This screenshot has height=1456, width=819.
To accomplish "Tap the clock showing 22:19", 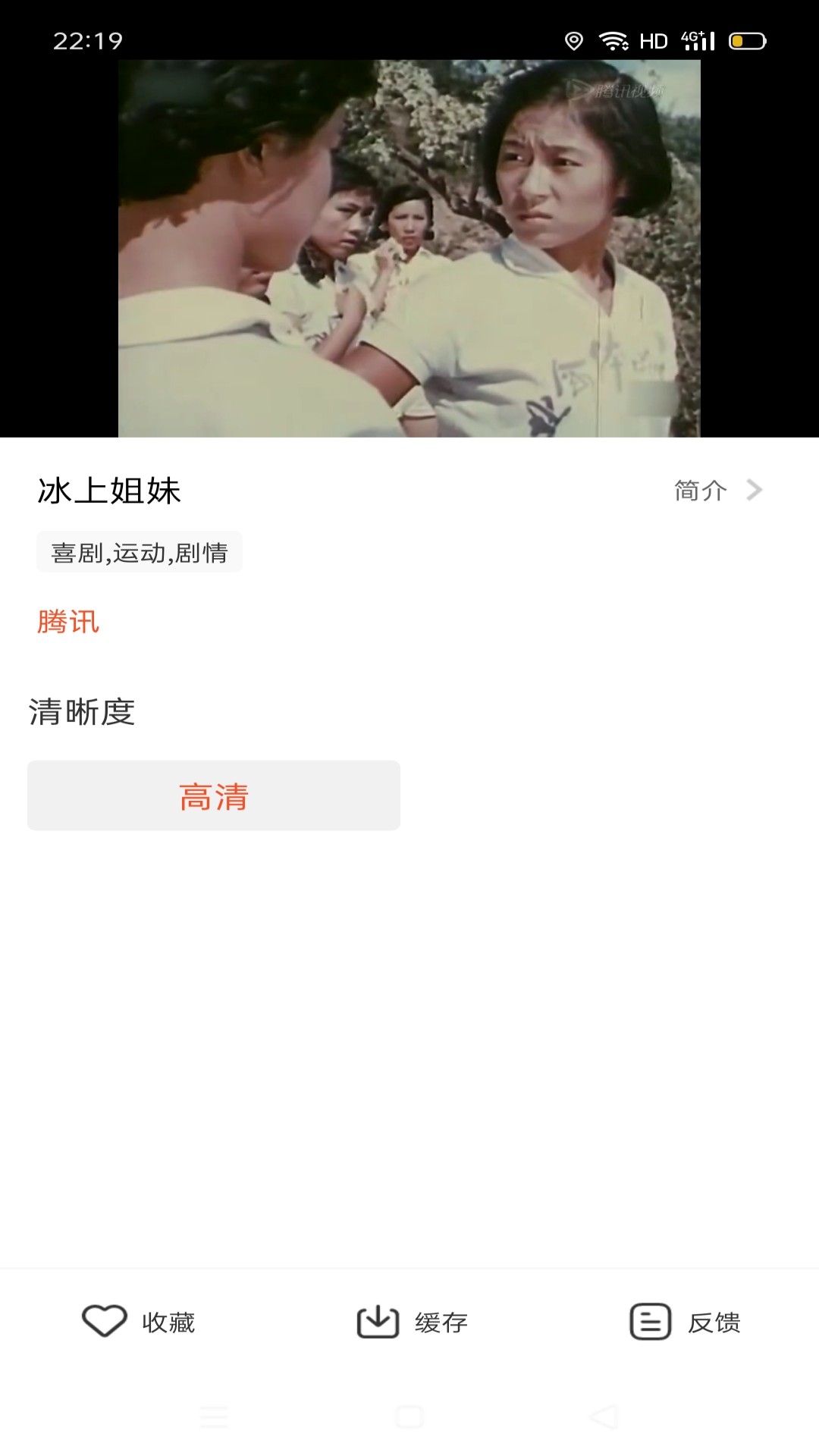I will pos(87,42).
